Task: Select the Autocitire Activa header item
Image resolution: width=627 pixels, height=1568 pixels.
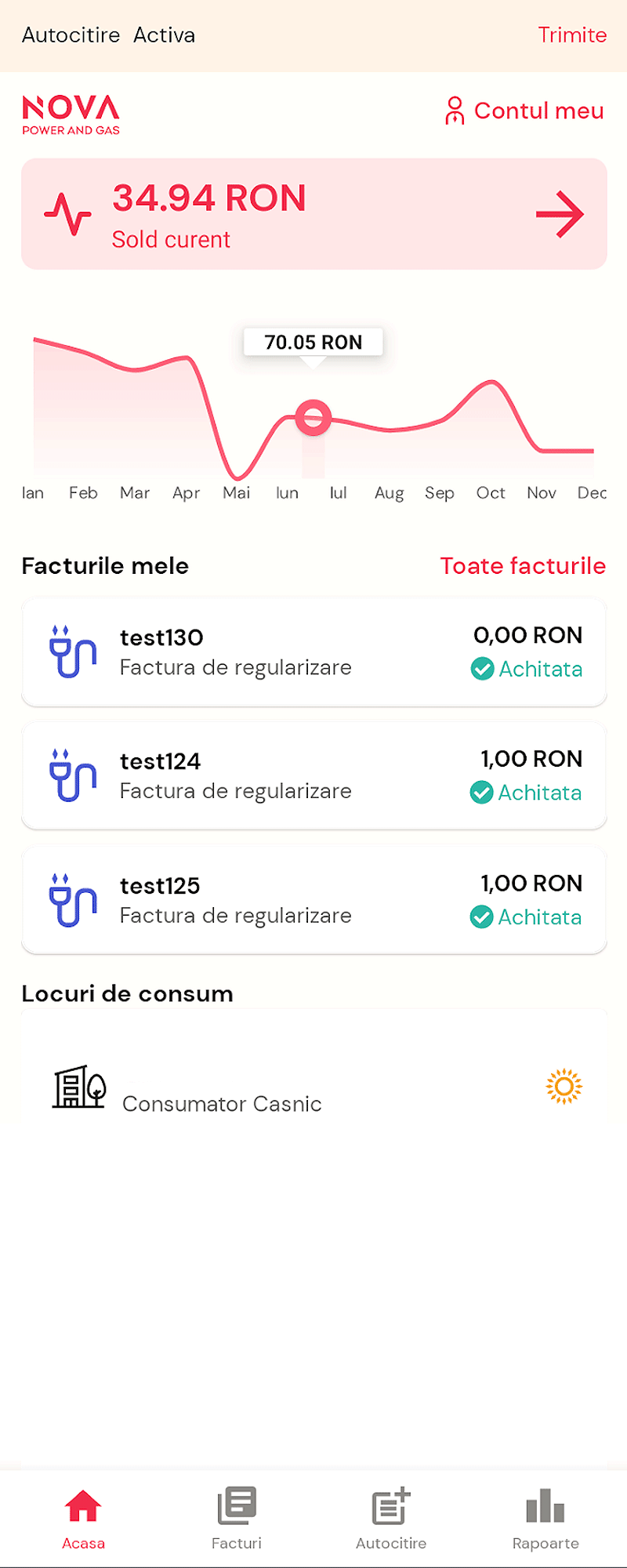Action: (x=107, y=34)
